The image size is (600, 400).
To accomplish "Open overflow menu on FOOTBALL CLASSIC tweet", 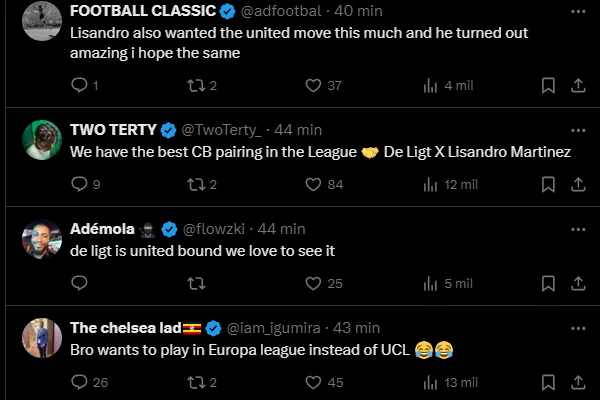I will click(x=577, y=13).
